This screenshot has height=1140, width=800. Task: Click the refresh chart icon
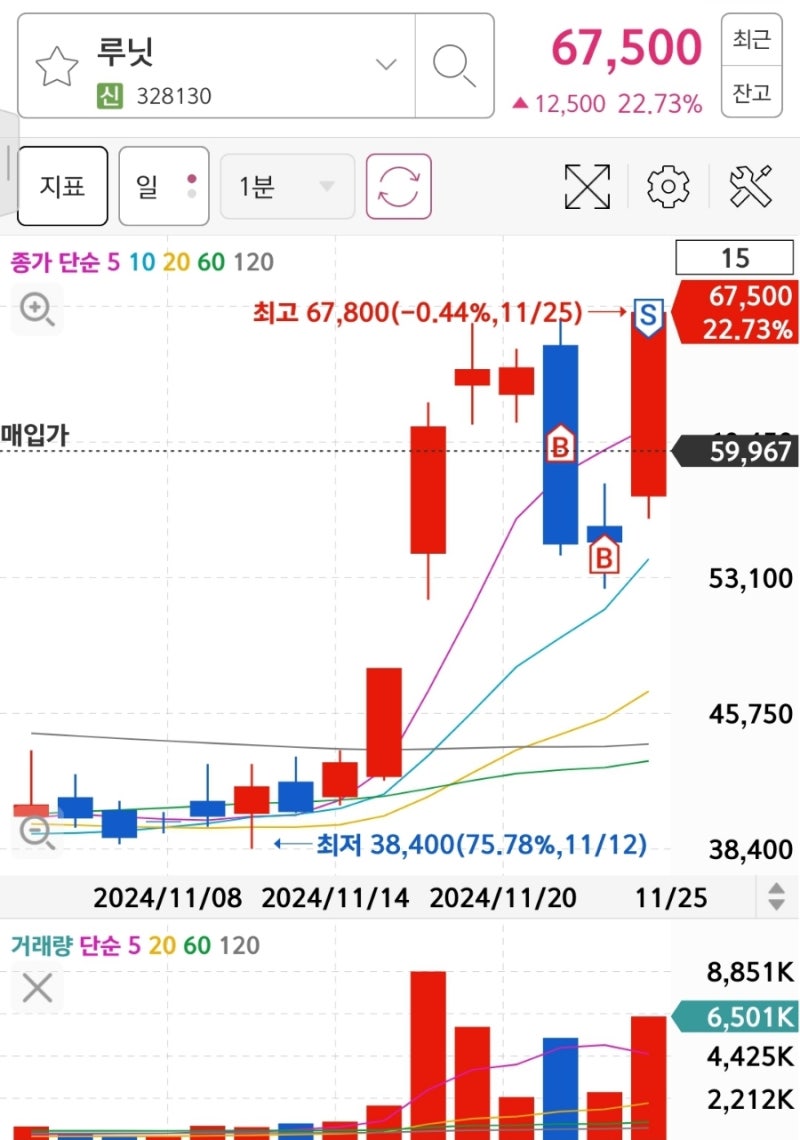399,186
